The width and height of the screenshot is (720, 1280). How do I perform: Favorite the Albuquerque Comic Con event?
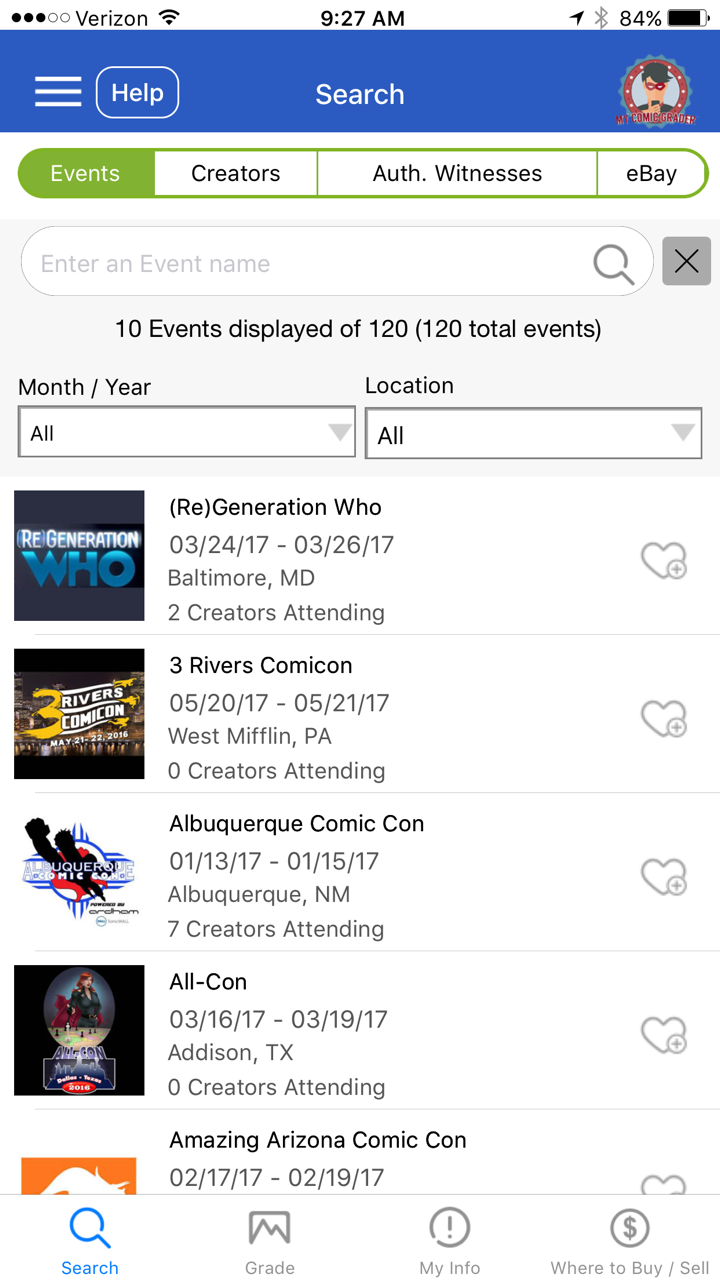663,877
